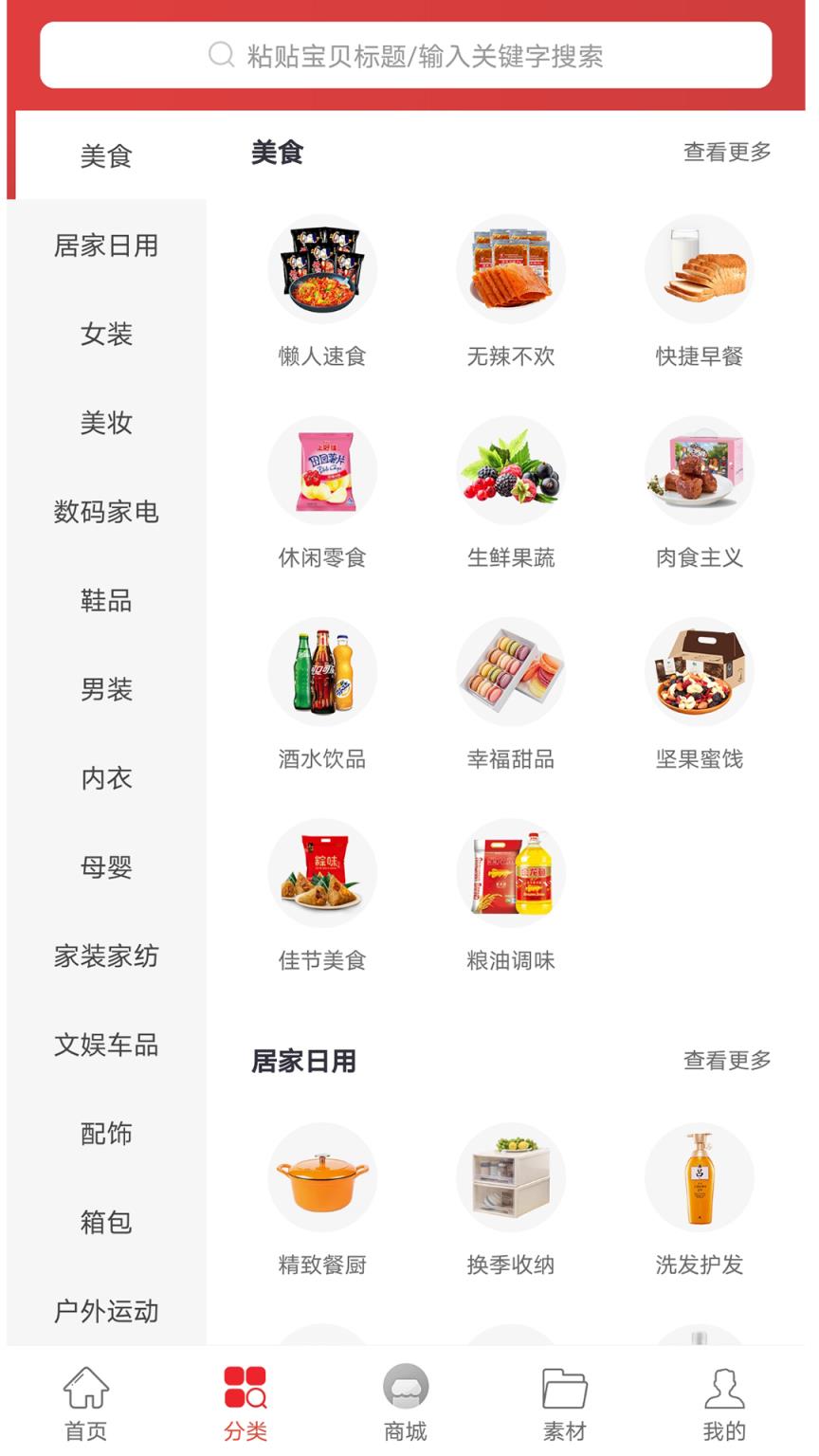Screen dimensions: 819x1456
Task: Tap 查看更多 next to 美食
Action: [x=726, y=150]
